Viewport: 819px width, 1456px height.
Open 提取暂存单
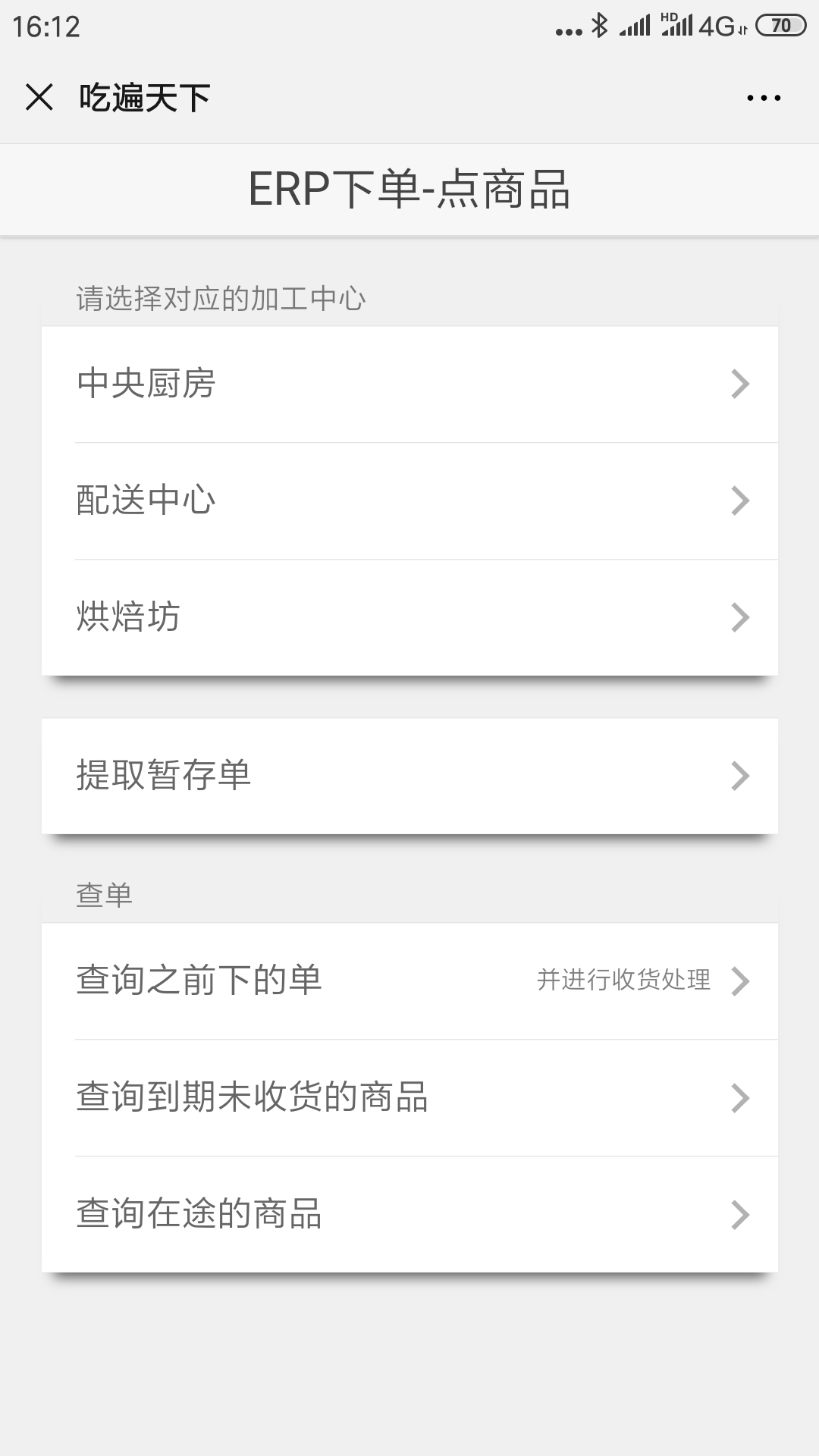coord(409,776)
